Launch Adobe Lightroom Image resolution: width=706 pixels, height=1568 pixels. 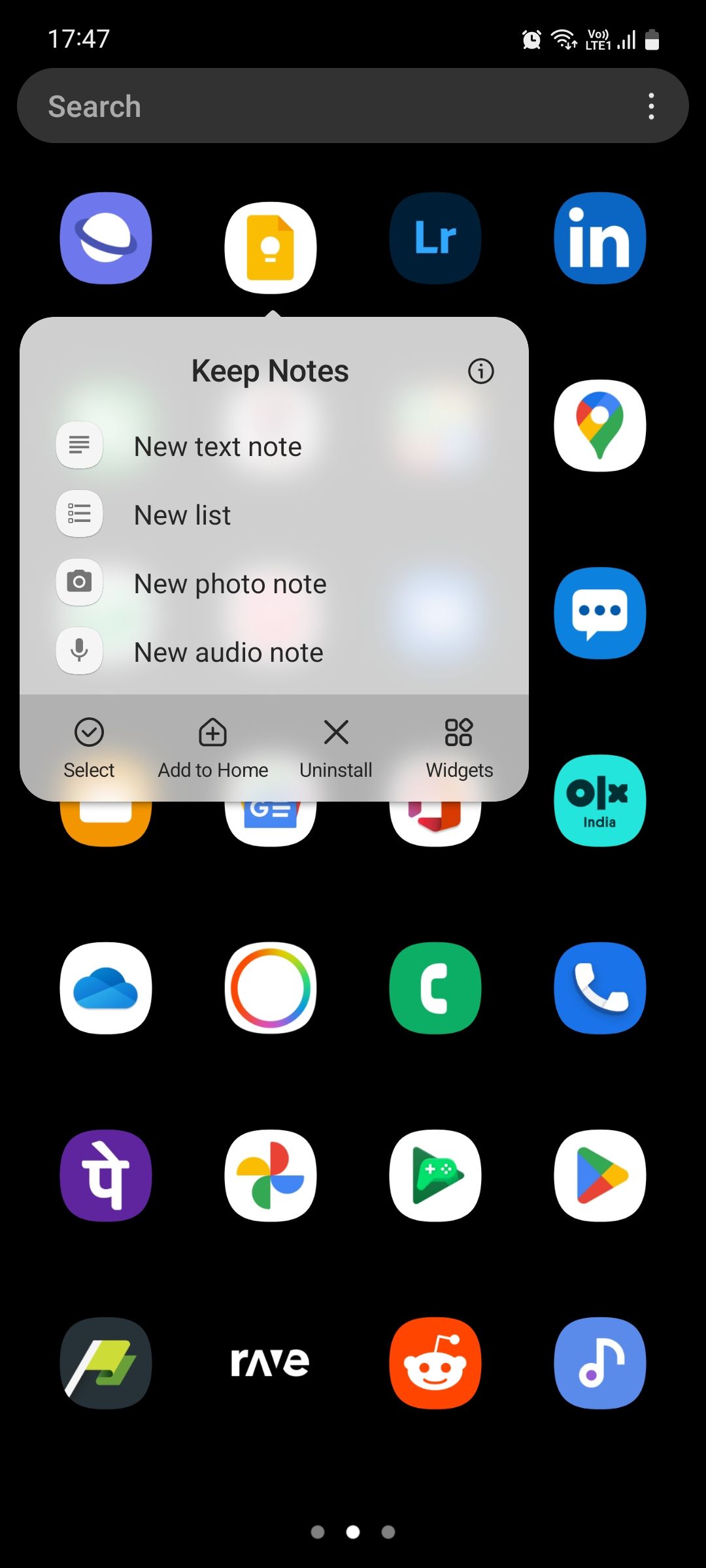point(435,238)
